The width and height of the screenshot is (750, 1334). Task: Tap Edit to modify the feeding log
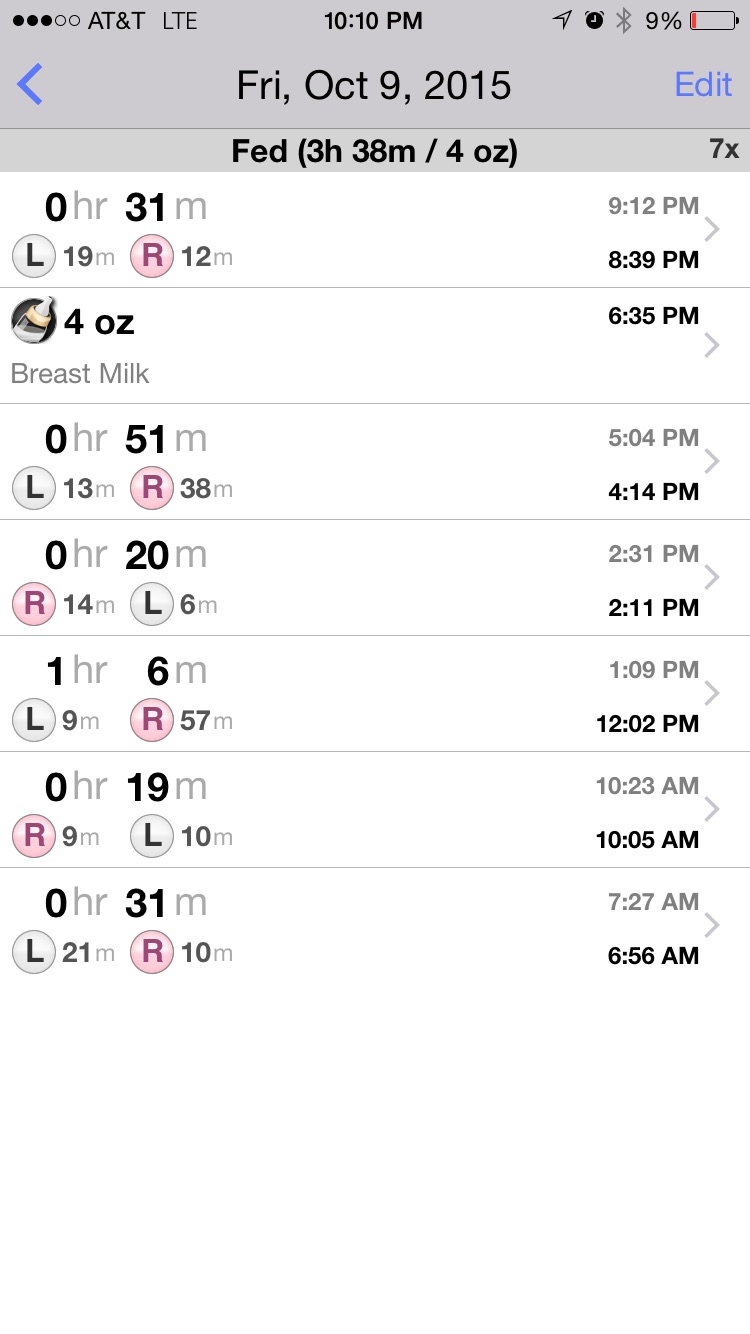[x=703, y=85]
